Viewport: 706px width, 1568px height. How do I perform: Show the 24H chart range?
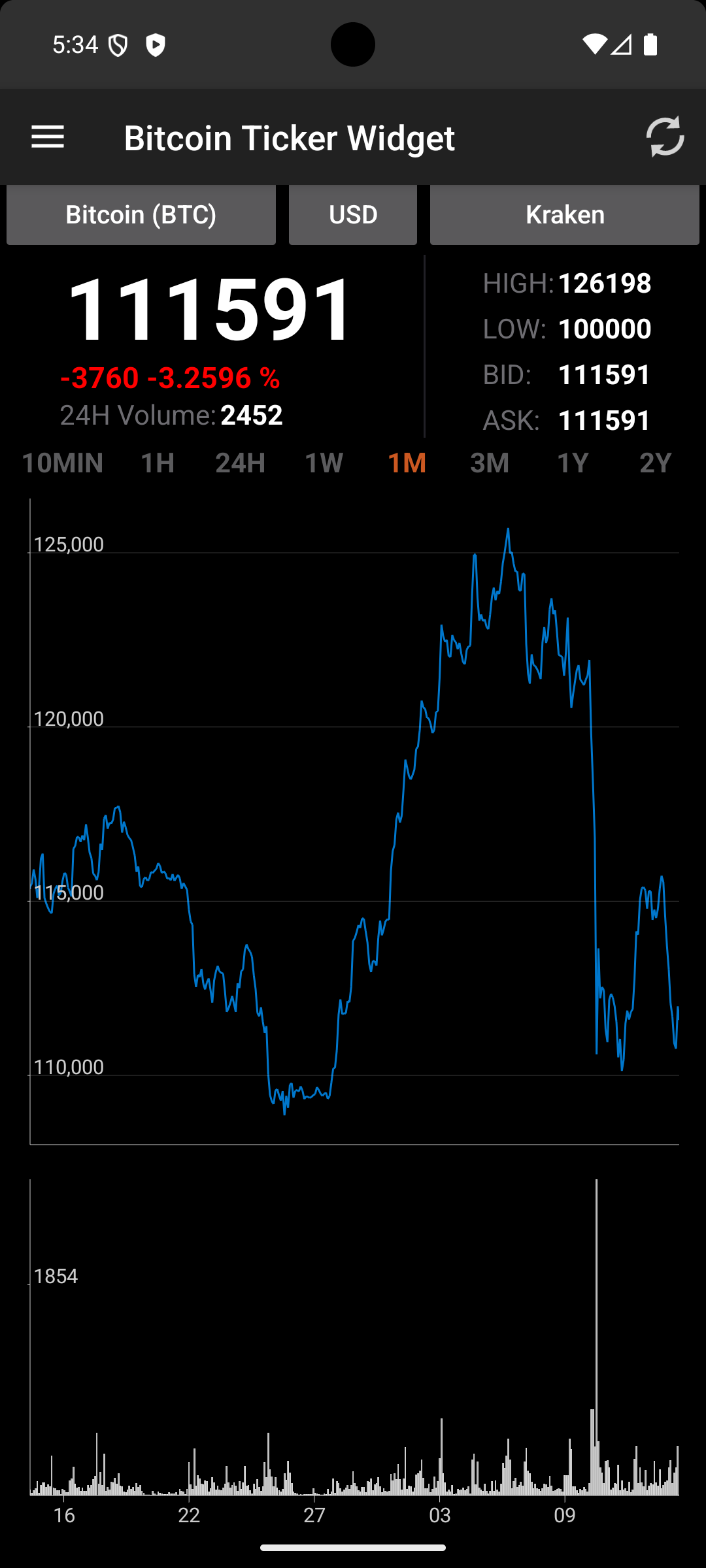click(241, 463)
